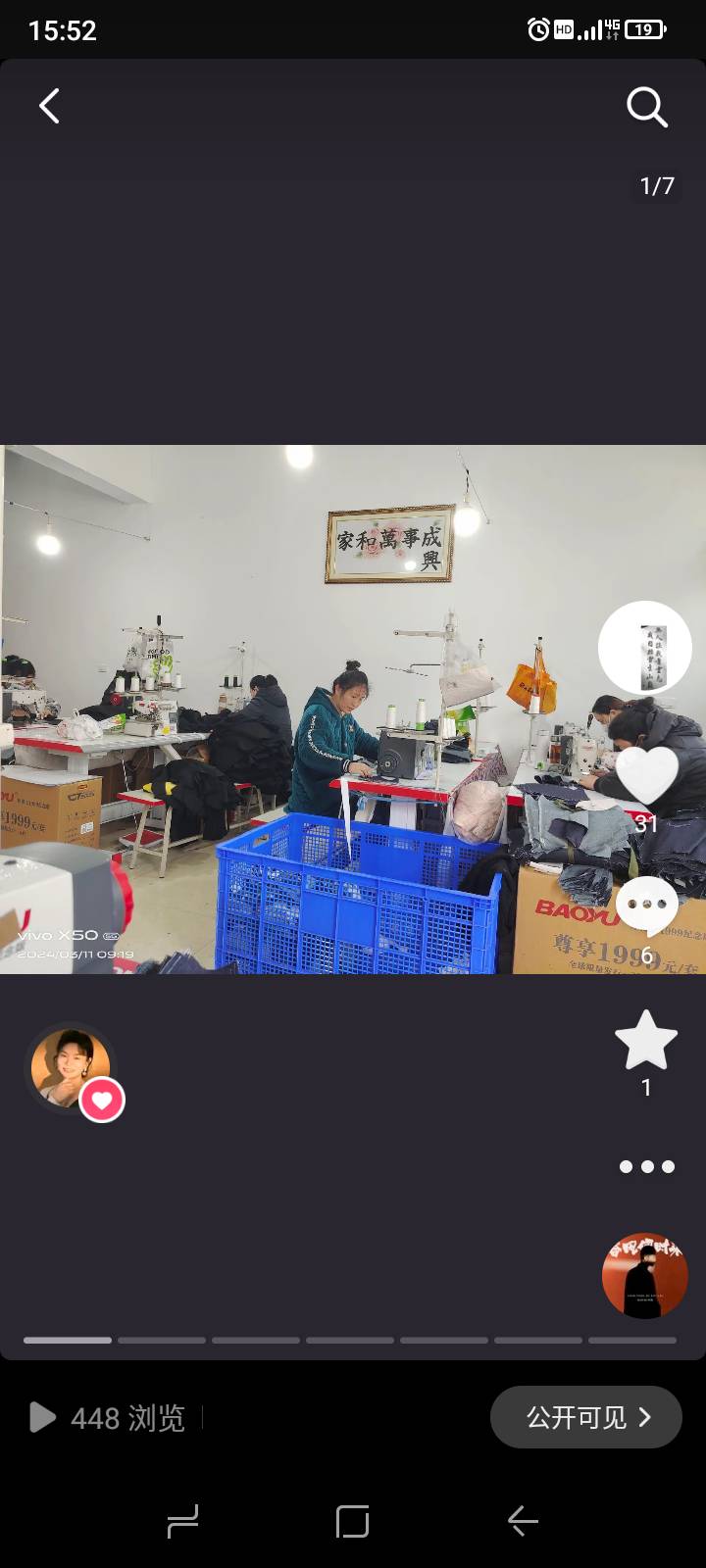Screen dimensions: 706x1568
Task: Go back using the top-left arrow
Action: pyautogui.click(x=50, y=106)
